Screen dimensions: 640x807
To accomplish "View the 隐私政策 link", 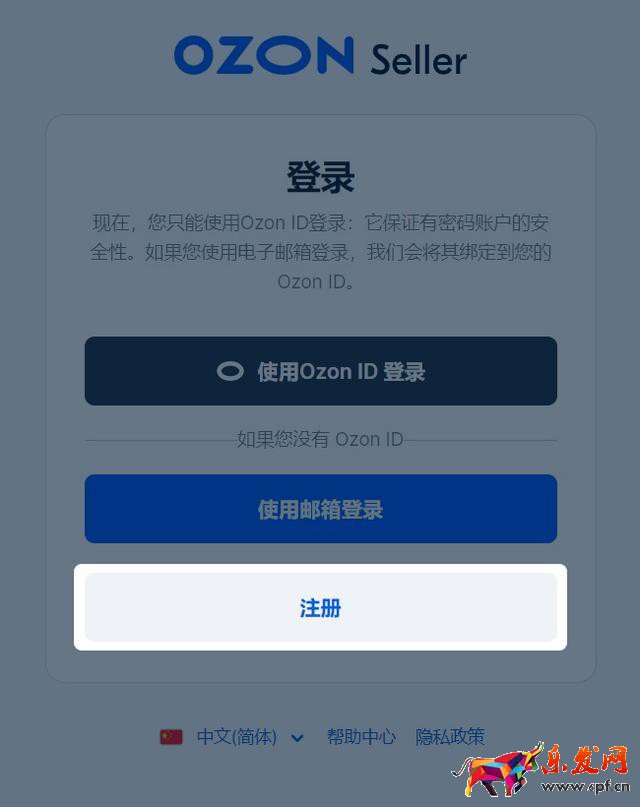I will coord(450,737).
